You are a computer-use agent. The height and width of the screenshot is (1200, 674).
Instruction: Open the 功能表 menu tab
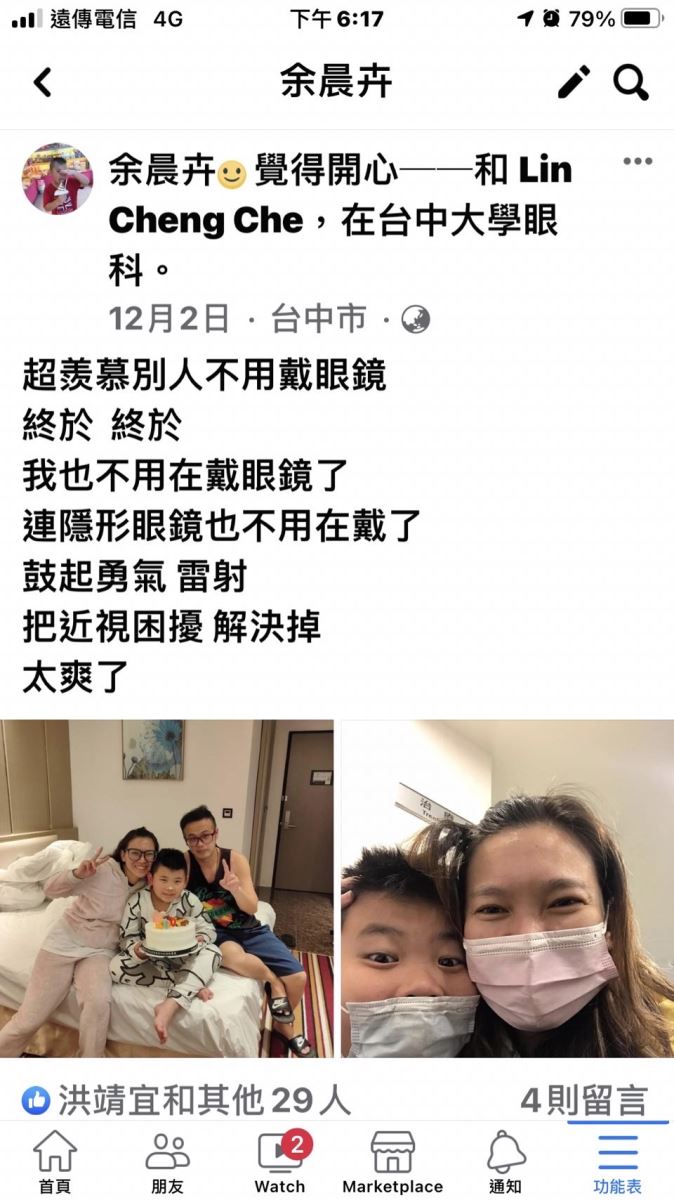point(617,1162)
